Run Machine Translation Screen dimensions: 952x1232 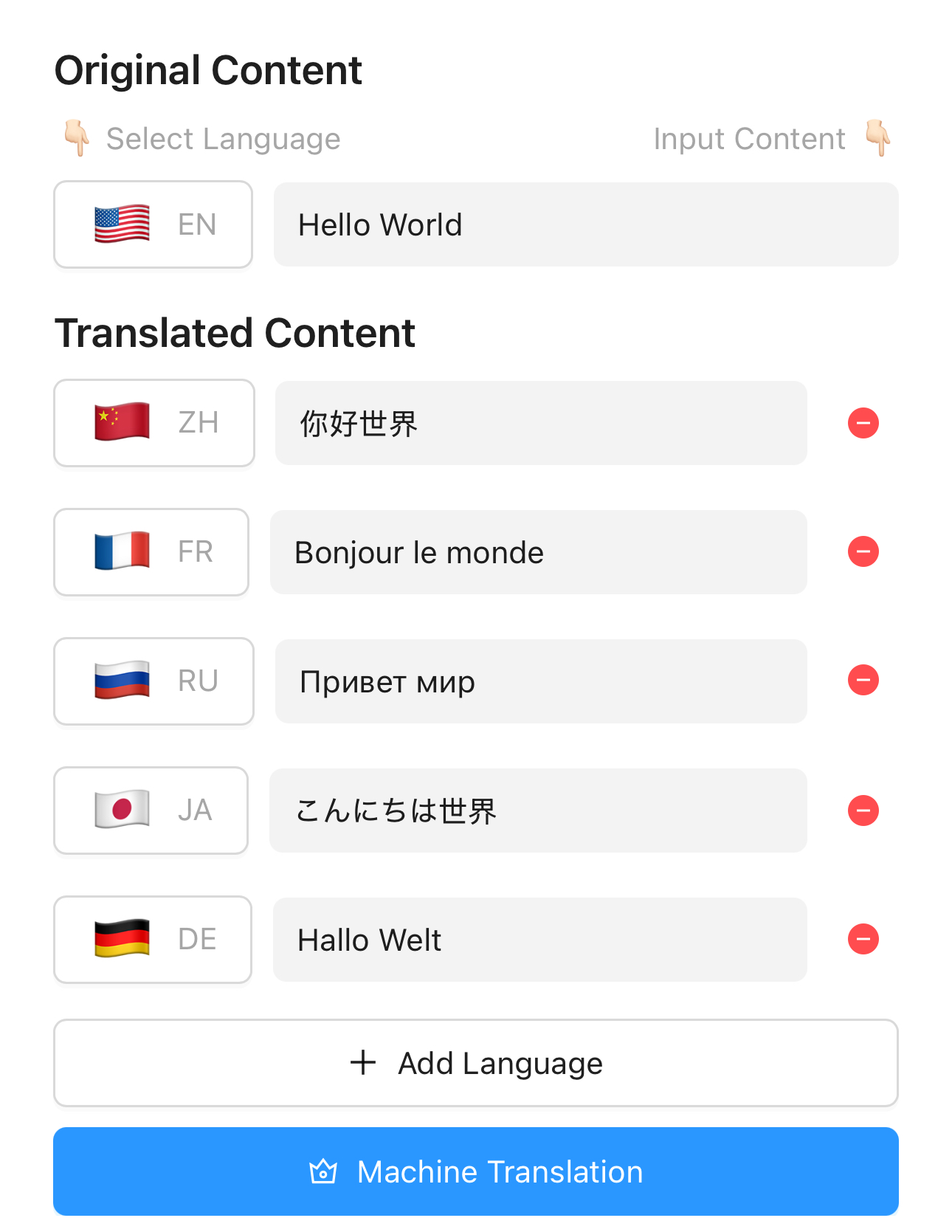point(475,1171)
